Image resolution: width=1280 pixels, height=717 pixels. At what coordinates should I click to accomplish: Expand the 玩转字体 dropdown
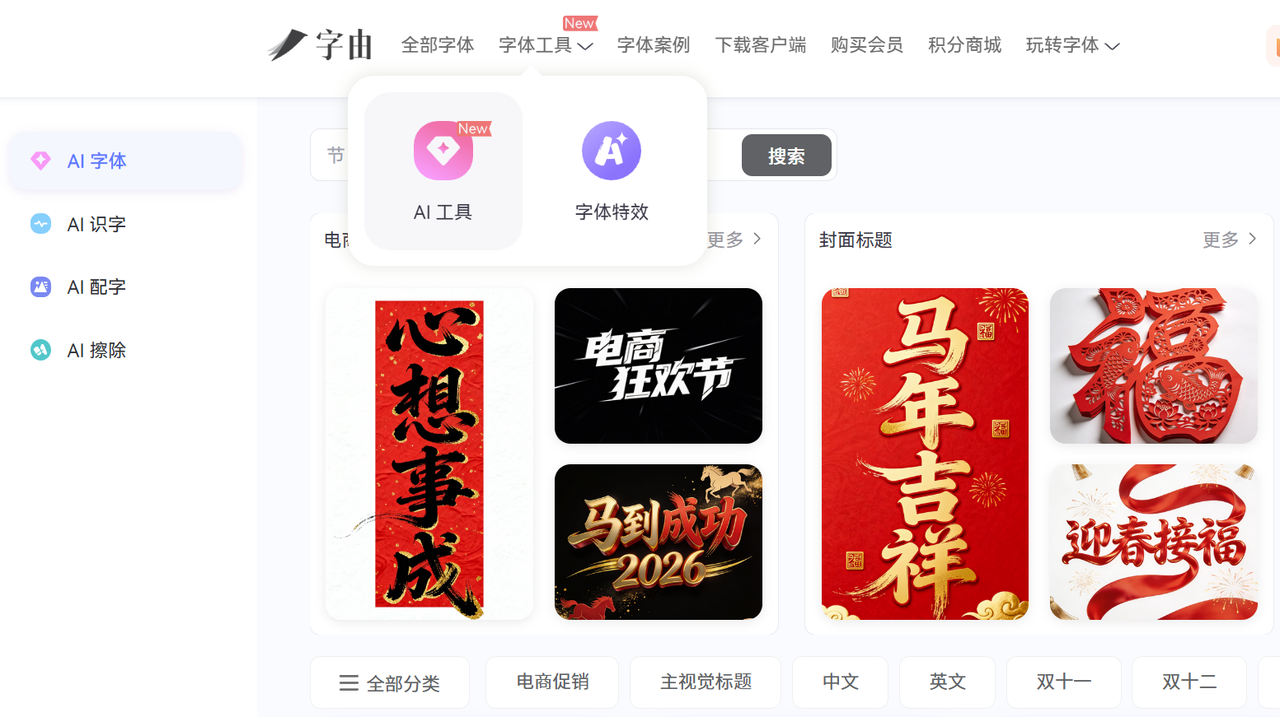point(1072,45)
